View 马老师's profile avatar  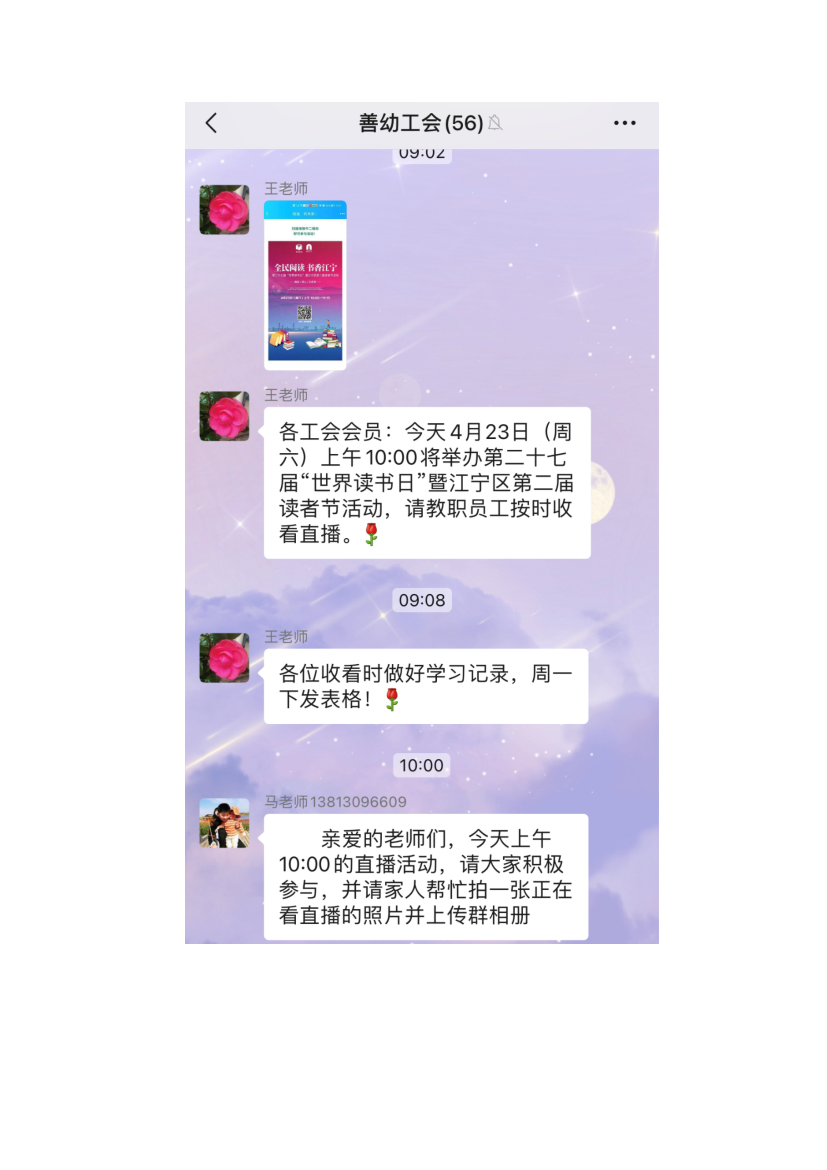point(224,823)
